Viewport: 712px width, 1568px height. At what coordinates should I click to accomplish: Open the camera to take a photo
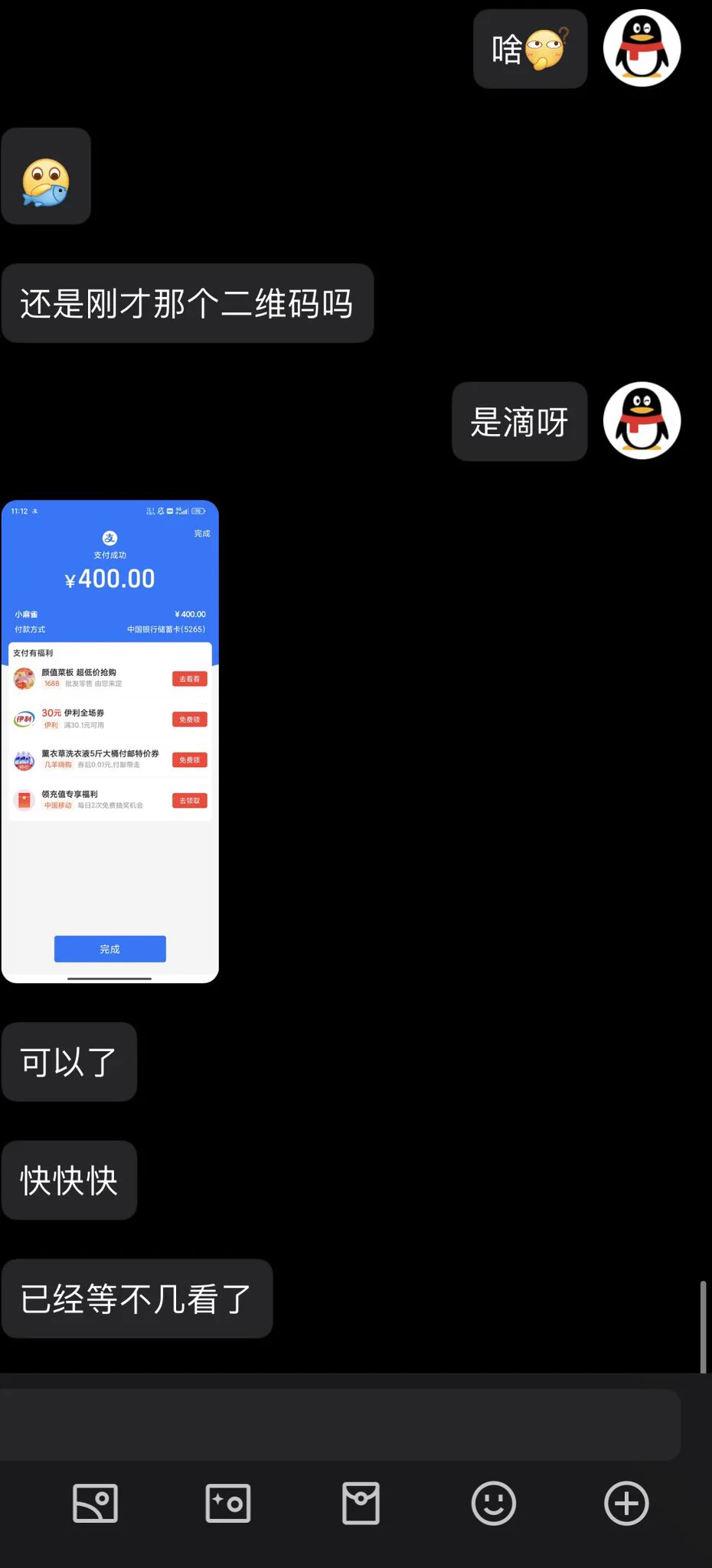coord(228,1503)
